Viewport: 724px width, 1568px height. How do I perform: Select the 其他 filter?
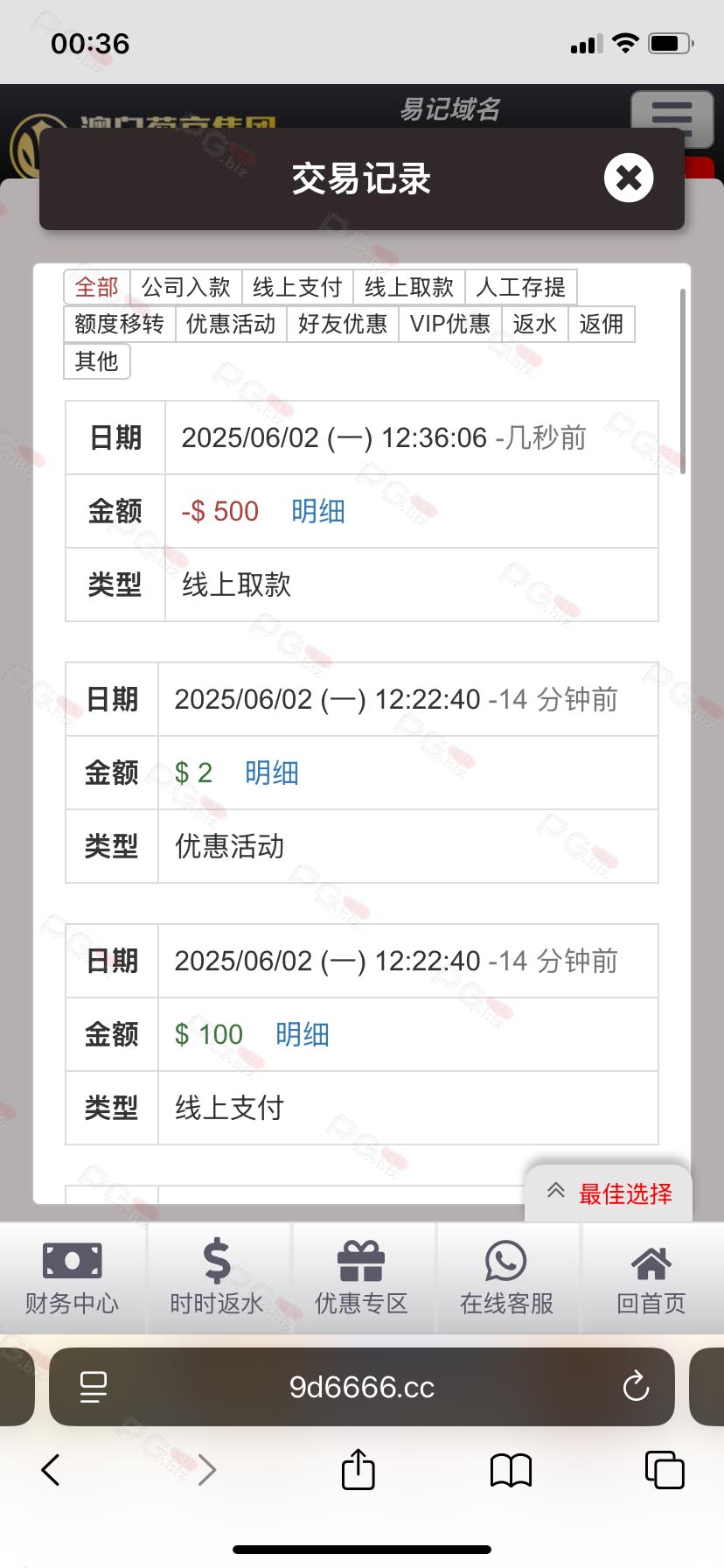[x=97, y=360]
